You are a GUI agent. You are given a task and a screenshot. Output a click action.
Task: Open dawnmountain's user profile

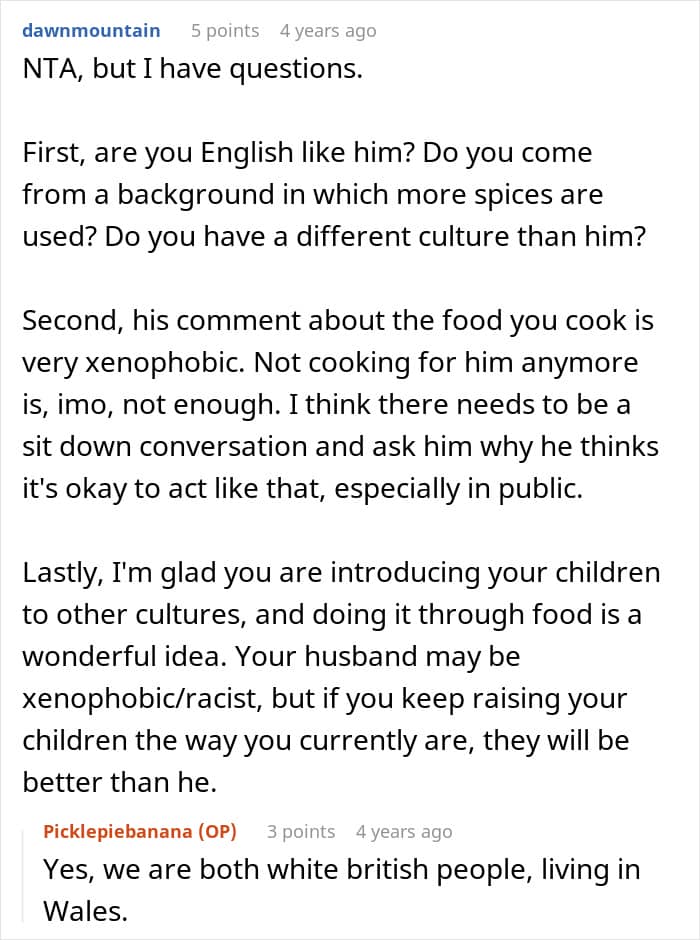pyautogui.click(x=91, y=31)
